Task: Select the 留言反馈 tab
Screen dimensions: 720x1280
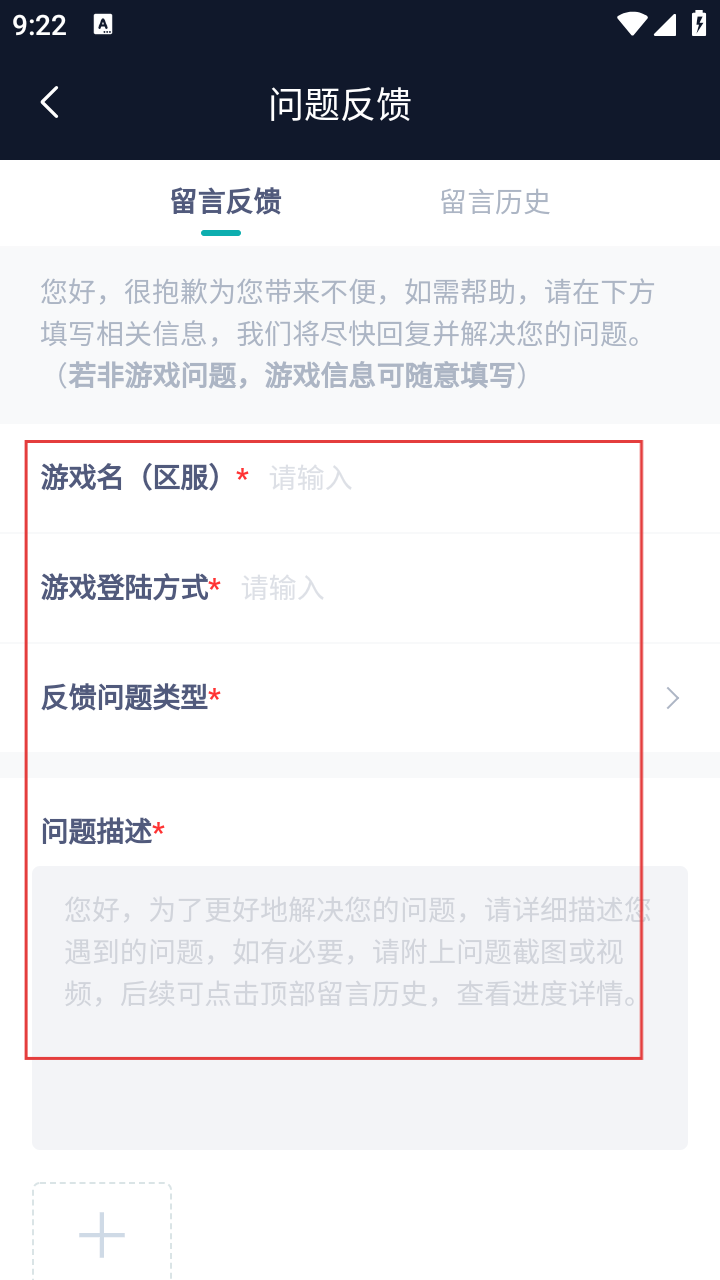Action: (225, 202)
